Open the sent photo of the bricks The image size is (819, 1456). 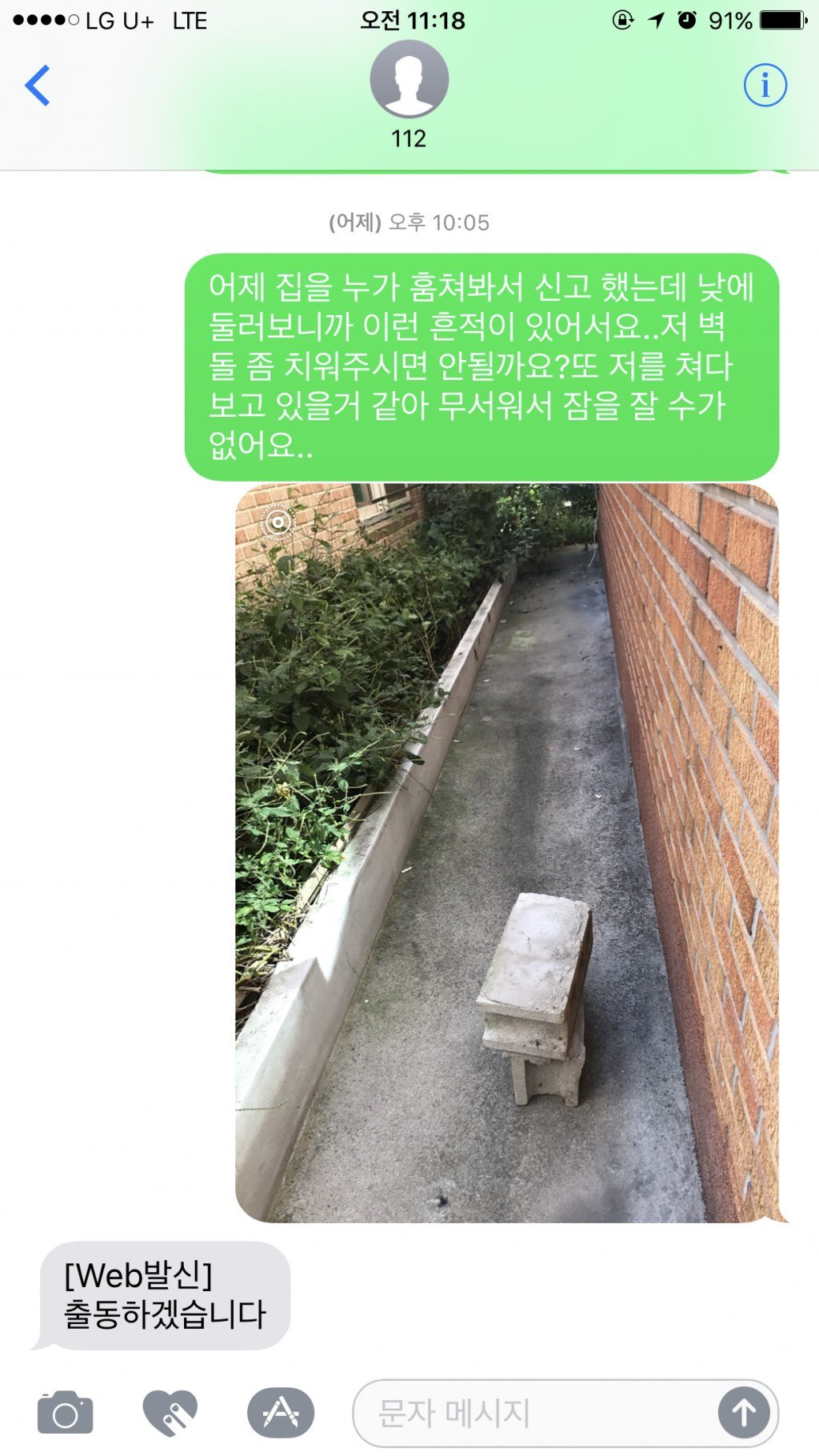tap(506, 853)
